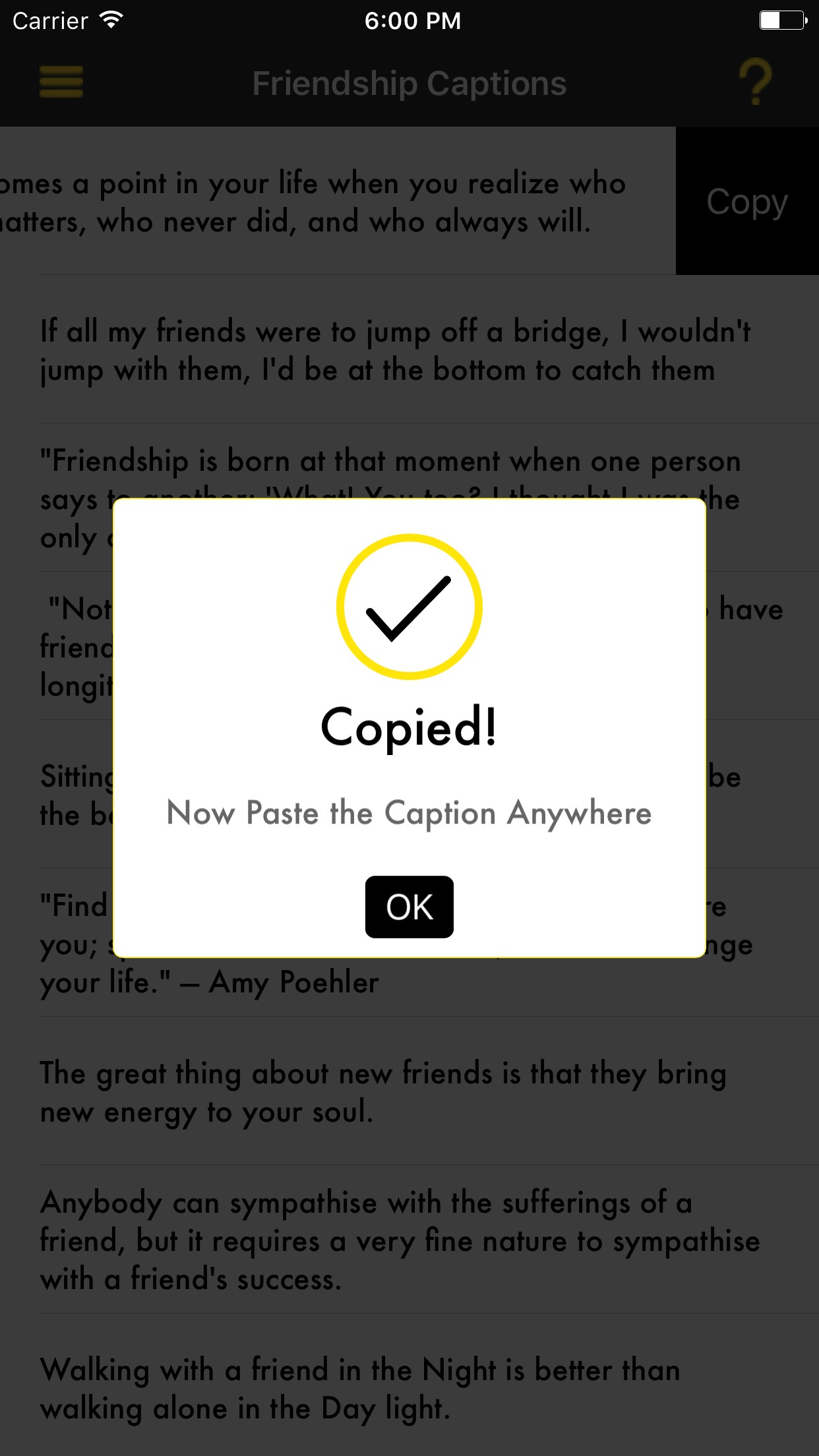
Task: Open the help question mark
Action: [x=755, y=82]
